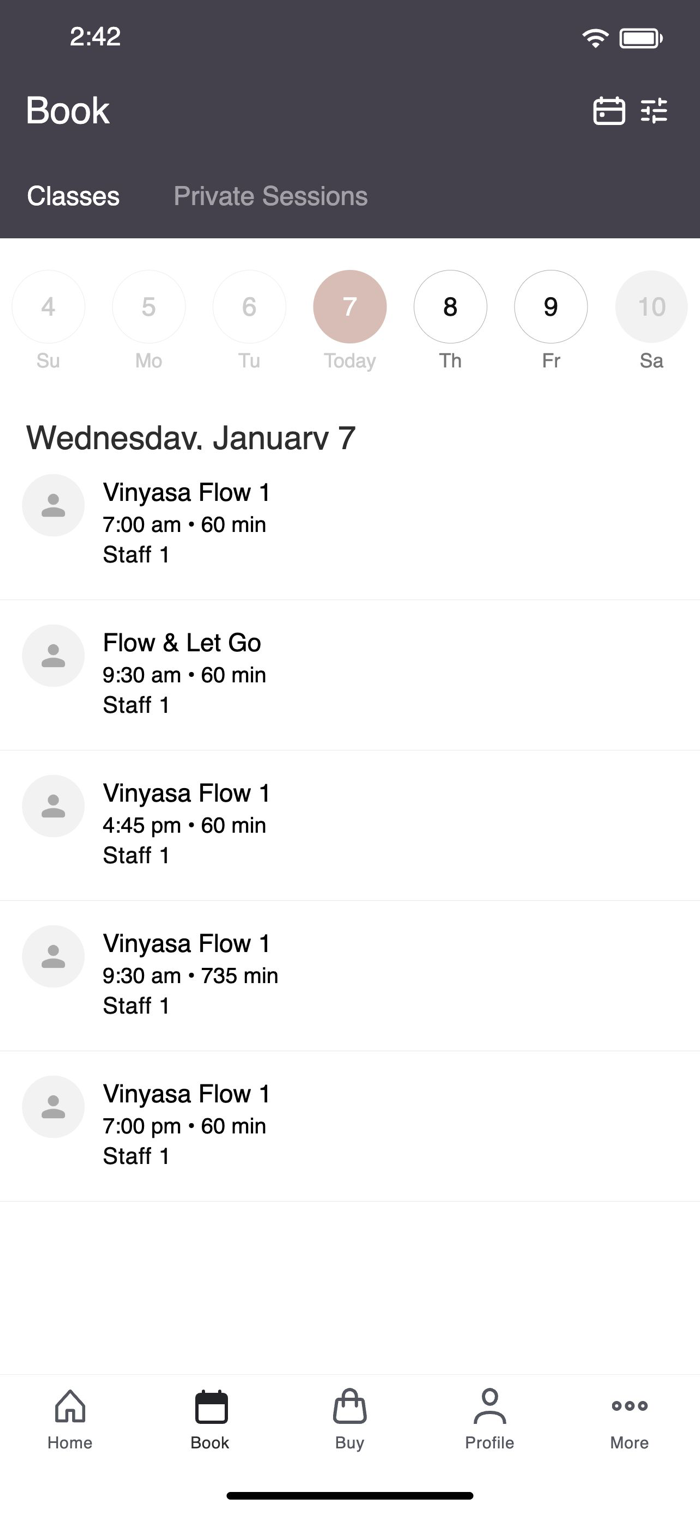Image resolution: width=700 pixels, height=1514 pixels.
Task: Switch to the Buy tab
Action: (x=350, y=1419)
